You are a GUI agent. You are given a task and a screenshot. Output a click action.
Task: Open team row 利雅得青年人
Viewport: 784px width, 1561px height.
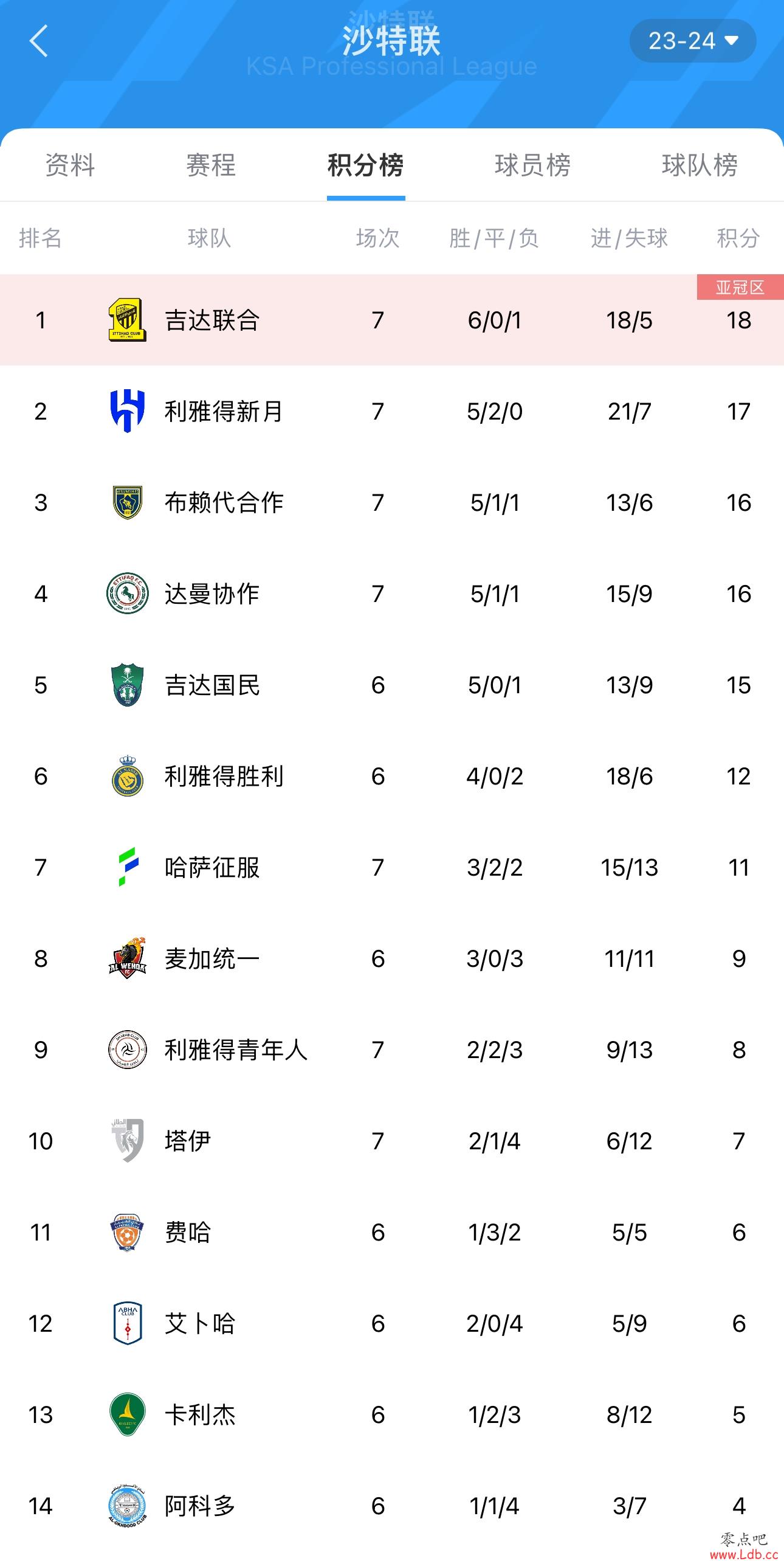[x=392, y=1050]
